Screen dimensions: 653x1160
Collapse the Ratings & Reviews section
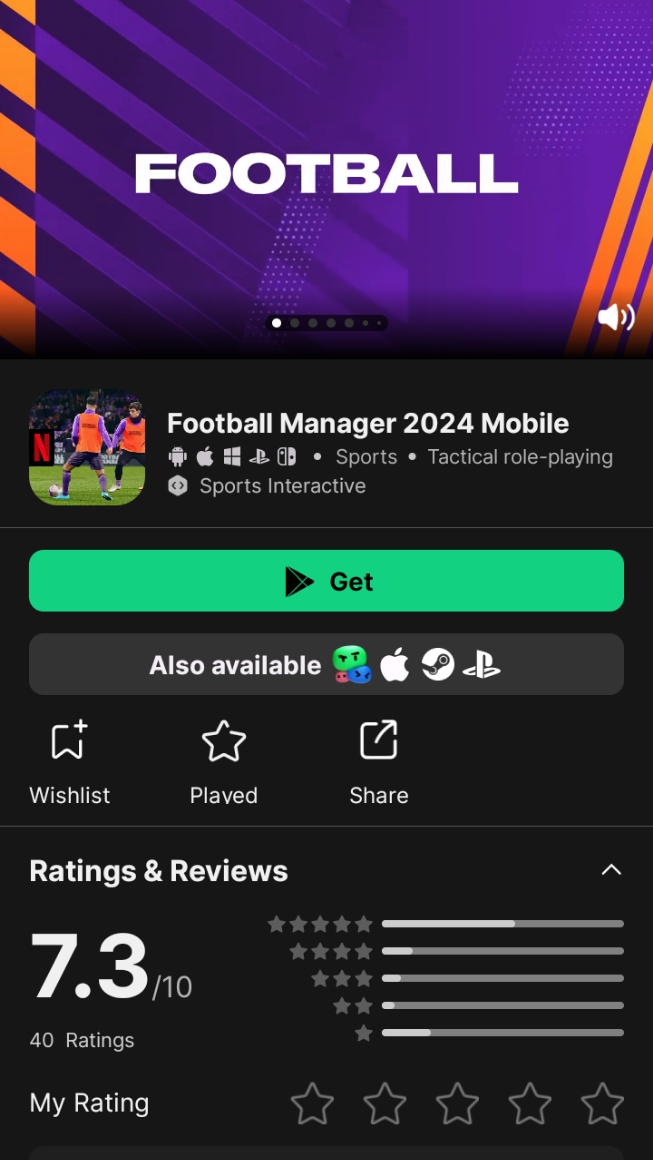pos(611,870)
